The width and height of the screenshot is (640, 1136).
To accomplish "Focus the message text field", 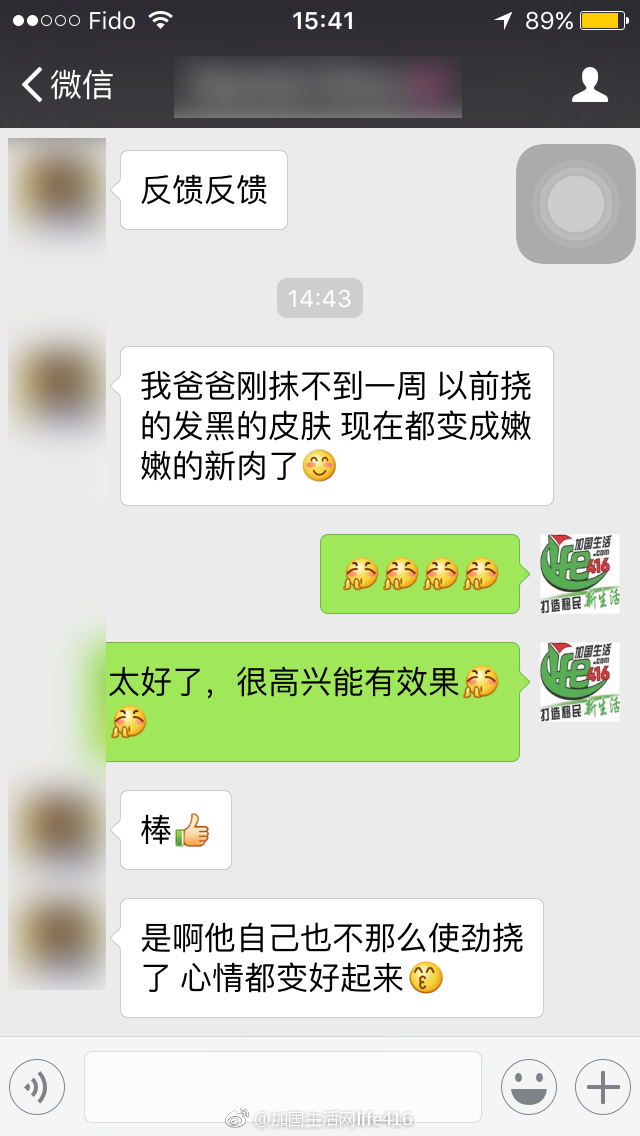I will click(x=282, y=1087).
